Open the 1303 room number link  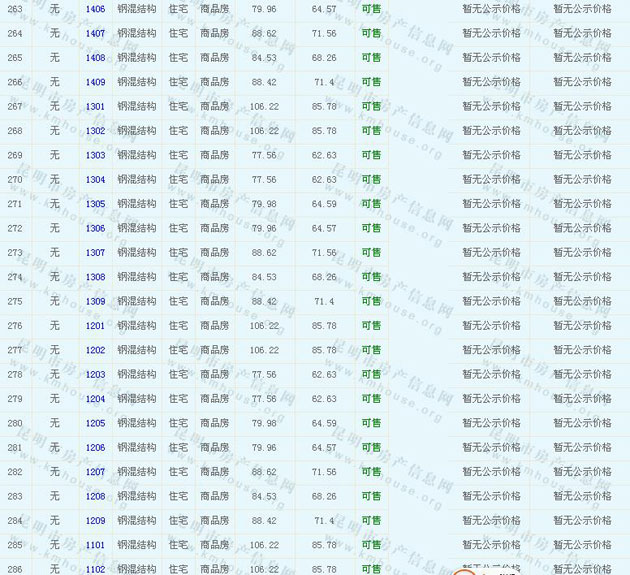click(95, 155)
